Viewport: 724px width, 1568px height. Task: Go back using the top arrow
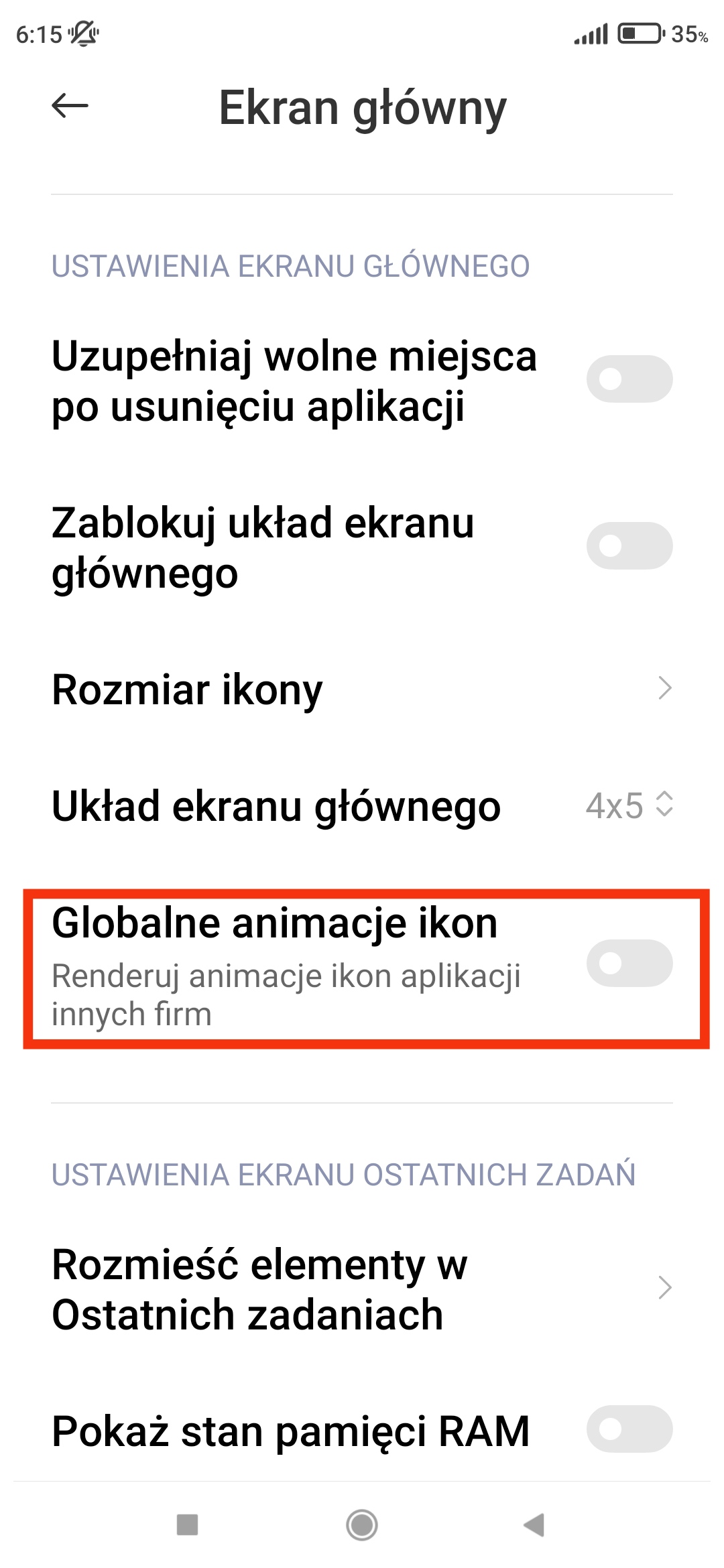pos(70,106)
